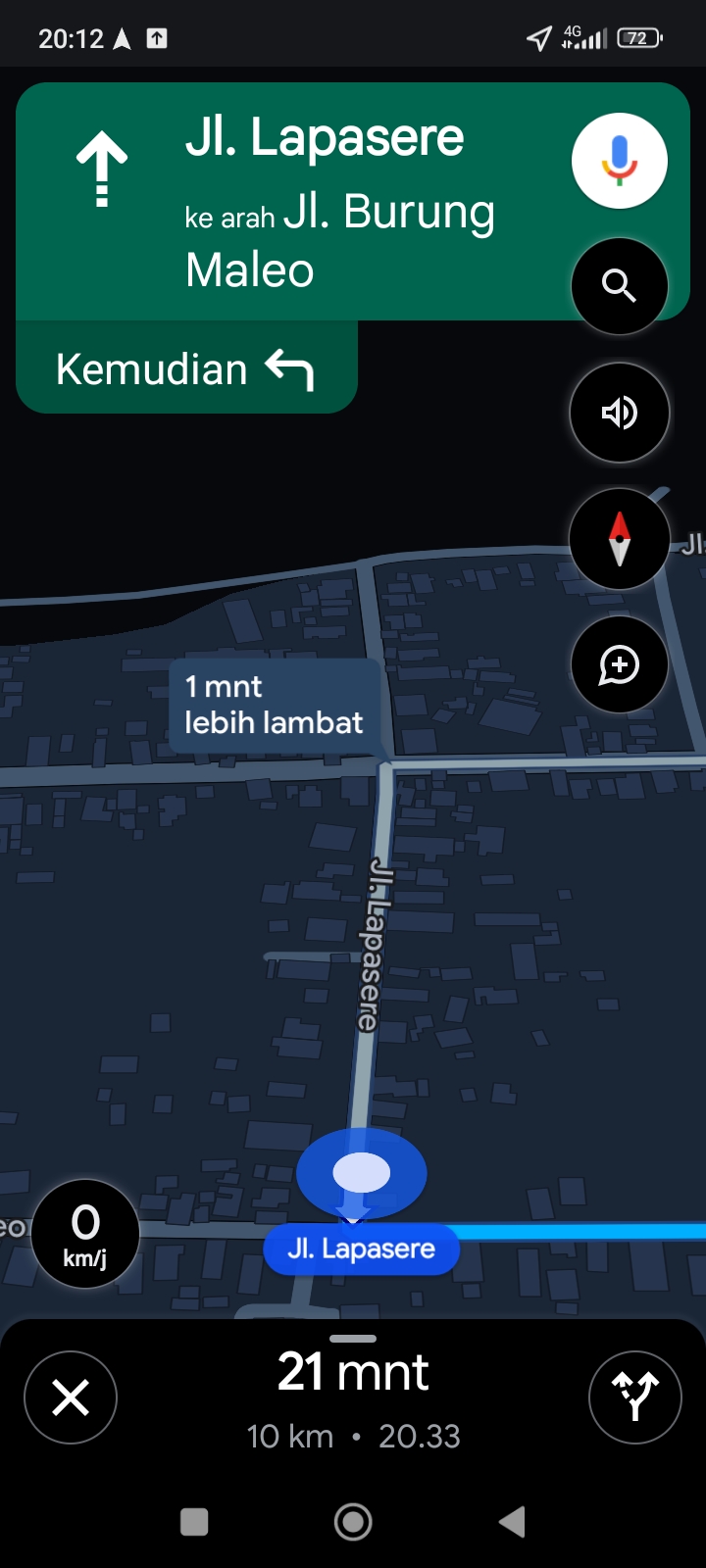Tap the Kemudian next-turn card
Screen dimensions: 706x1568
[186, 368]
